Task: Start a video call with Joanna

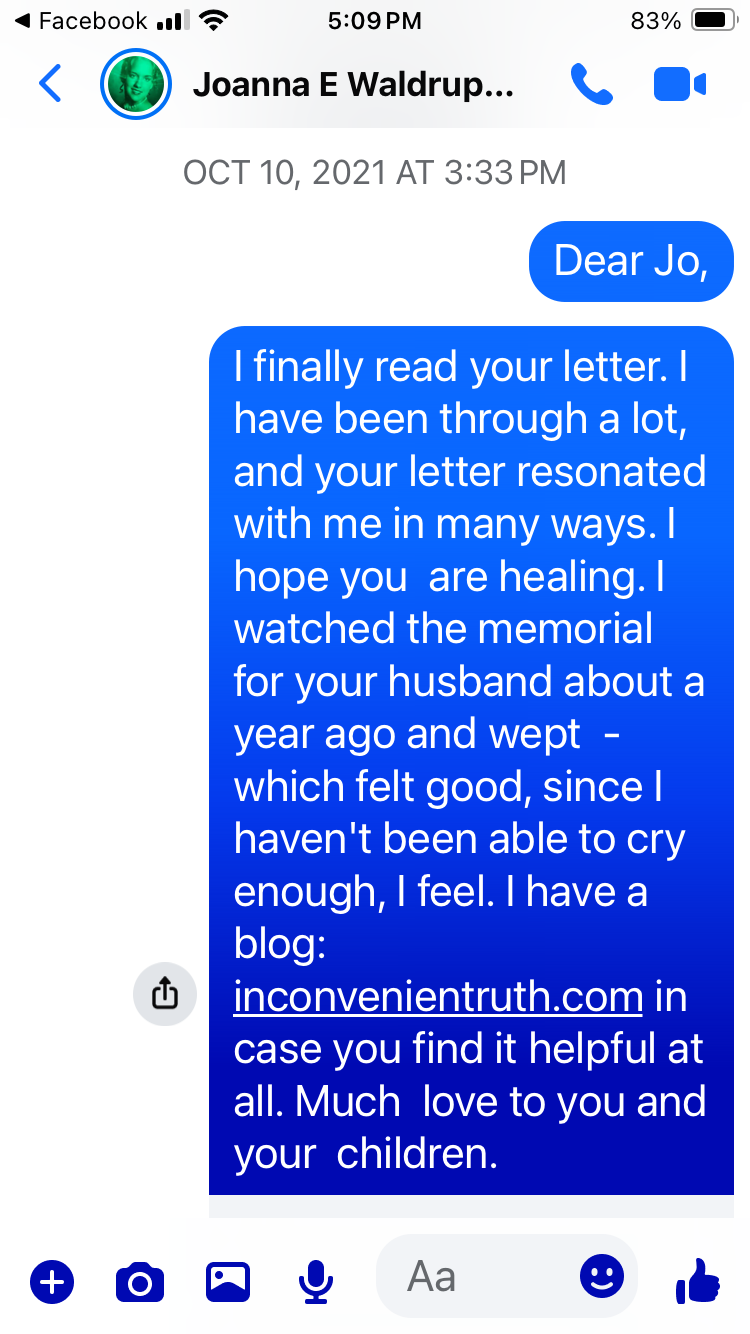Action: coord(680,85)
